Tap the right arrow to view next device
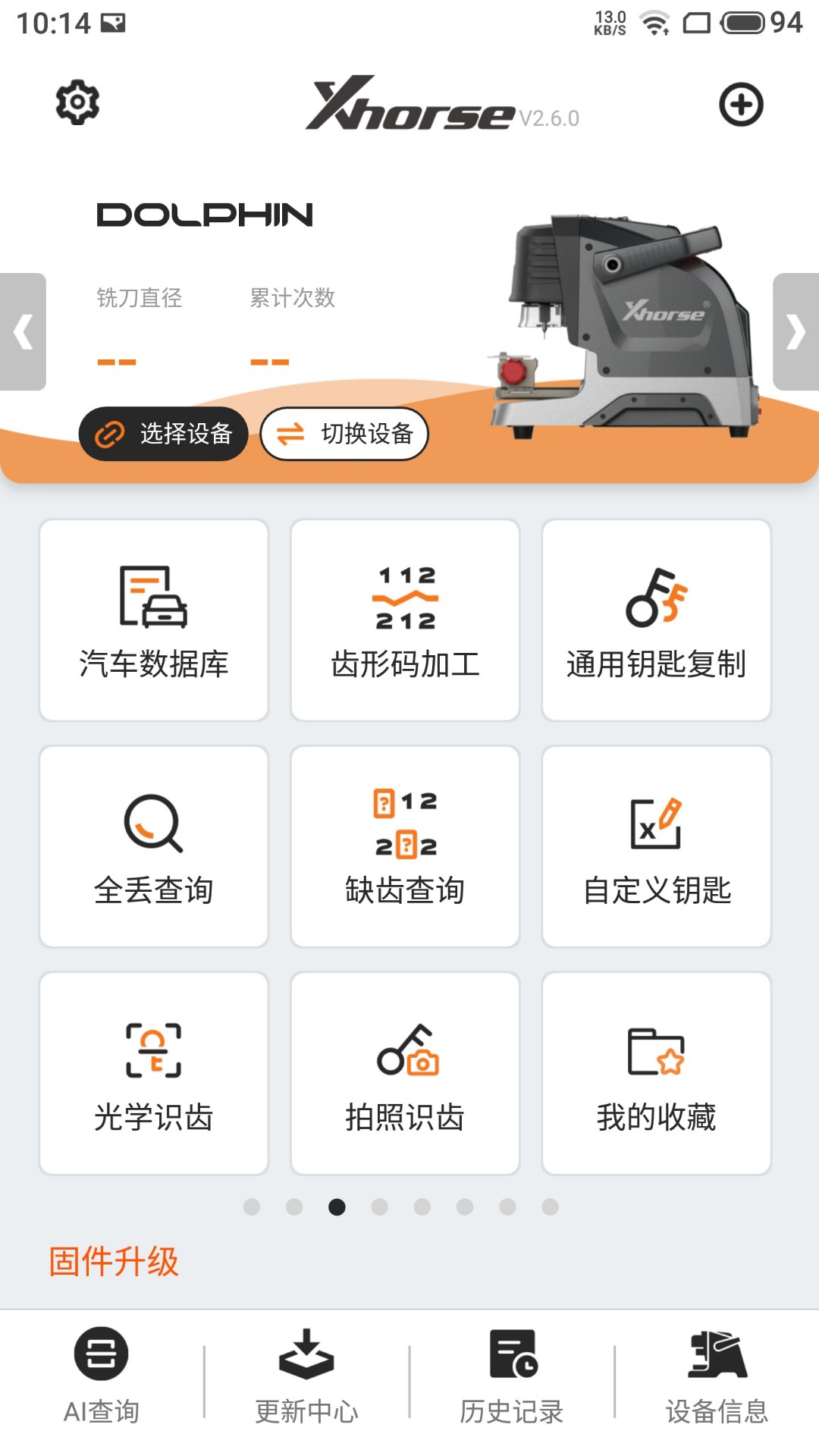Screen dimensions: 819x1456 pyautogui.click(x=794, y=330)
